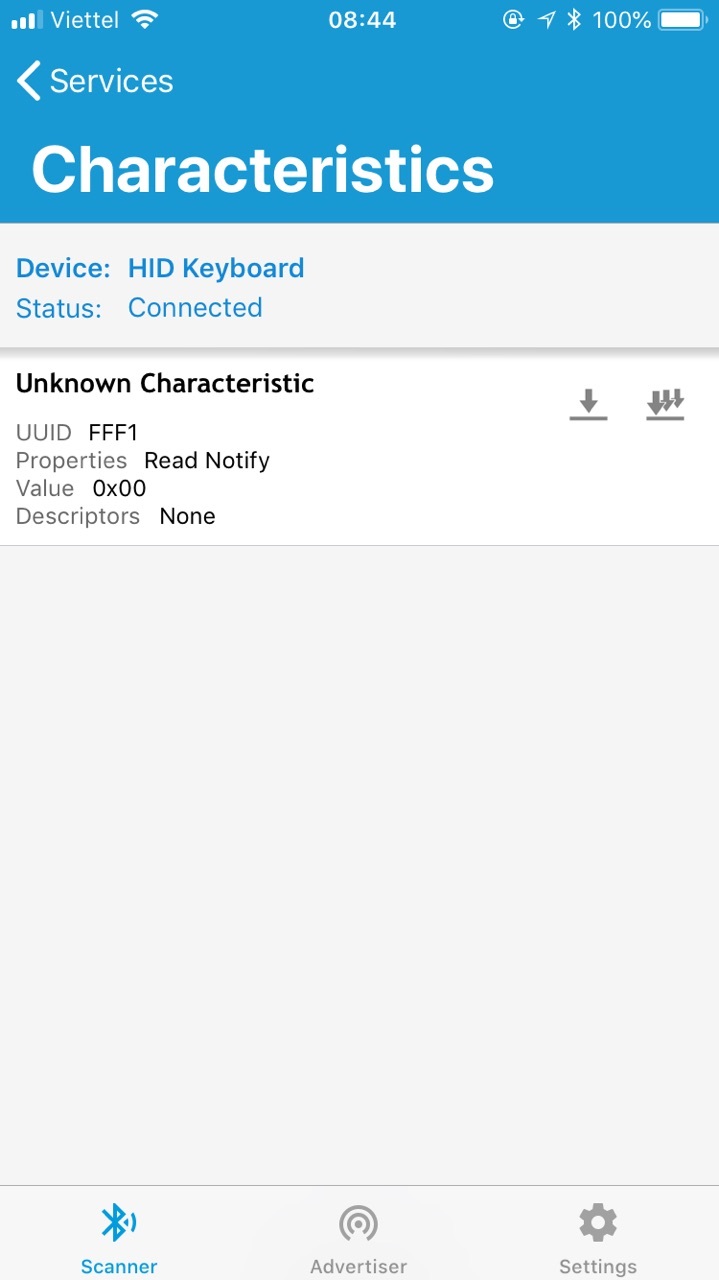This screenshot has height=1280, width=719.
Task: Open the Unknown Characteristic row
Action: (359, 450)
